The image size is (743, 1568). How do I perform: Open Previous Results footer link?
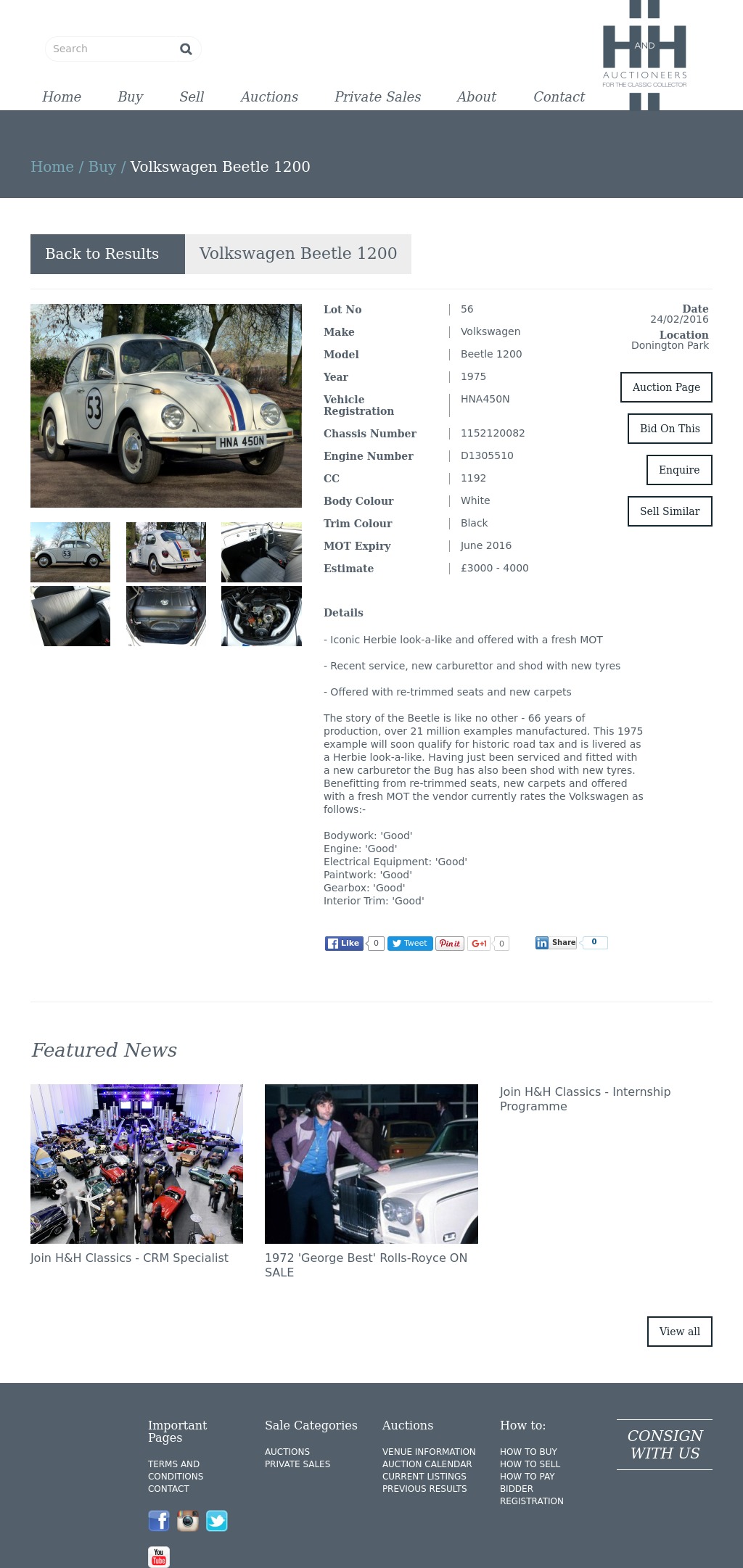(424, 1489)
